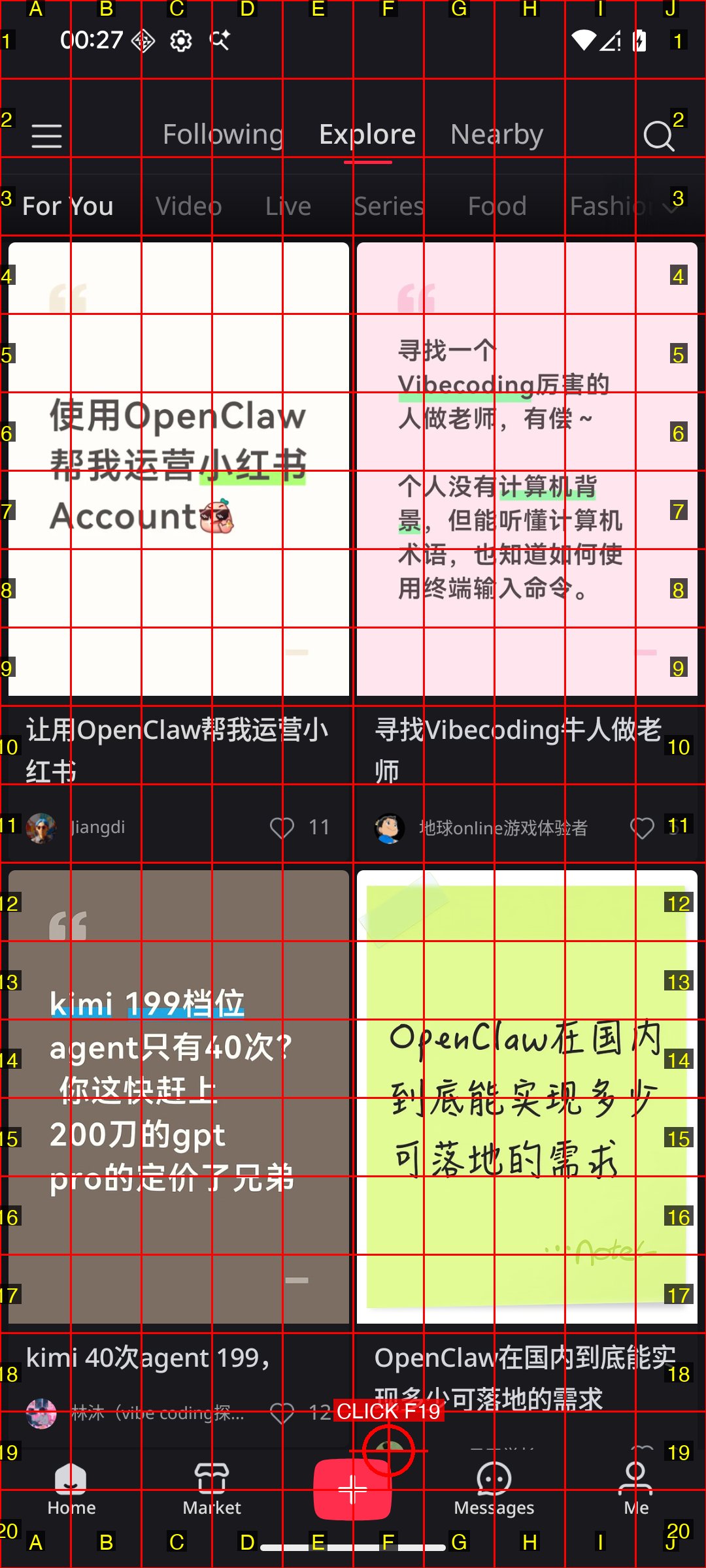The width and height of the screenshot is (706, 1568).
Task: Like Jiangdi's post
Action: 282,828
